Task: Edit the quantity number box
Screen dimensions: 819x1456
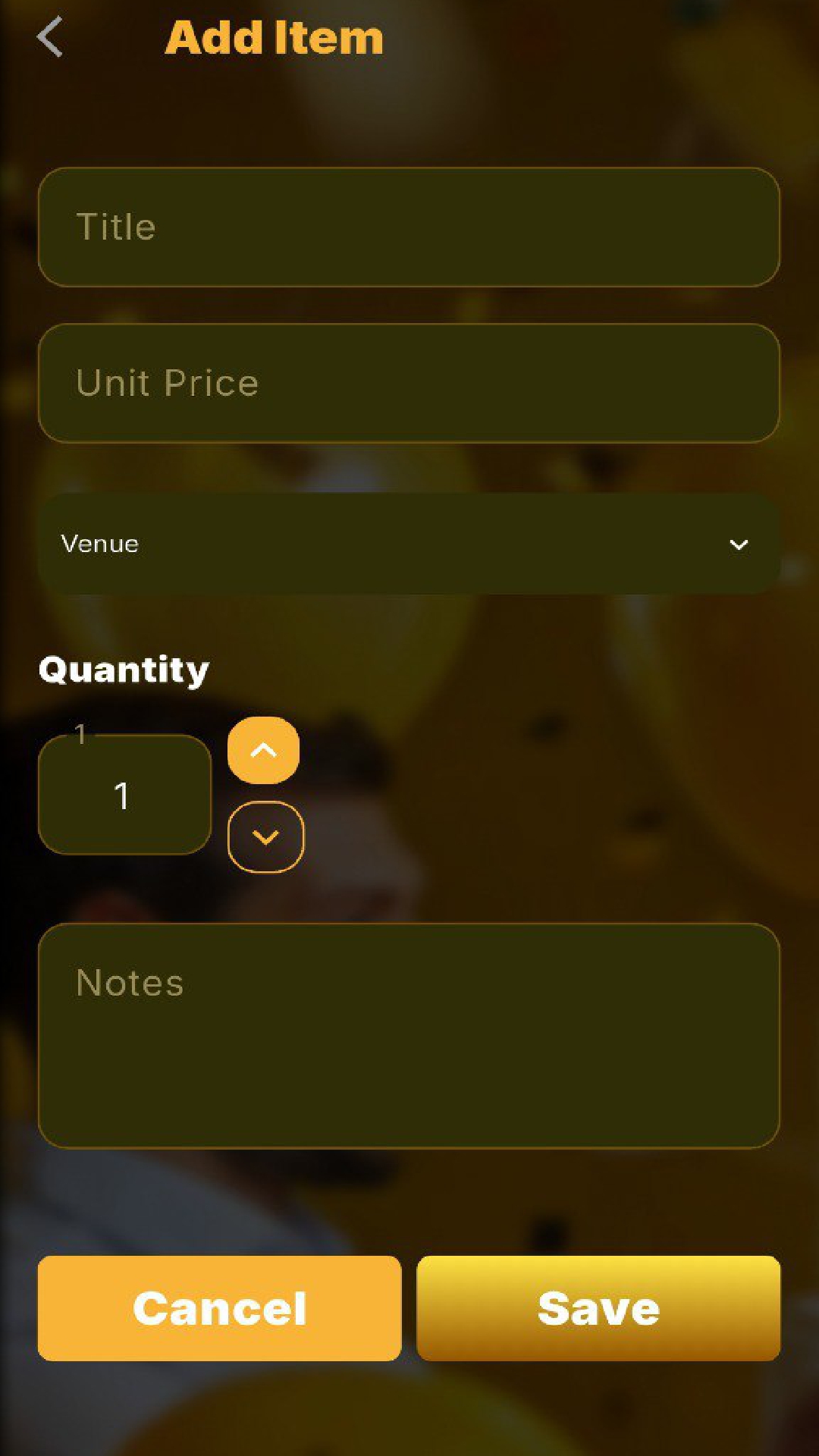Action: tap(124, 795)
